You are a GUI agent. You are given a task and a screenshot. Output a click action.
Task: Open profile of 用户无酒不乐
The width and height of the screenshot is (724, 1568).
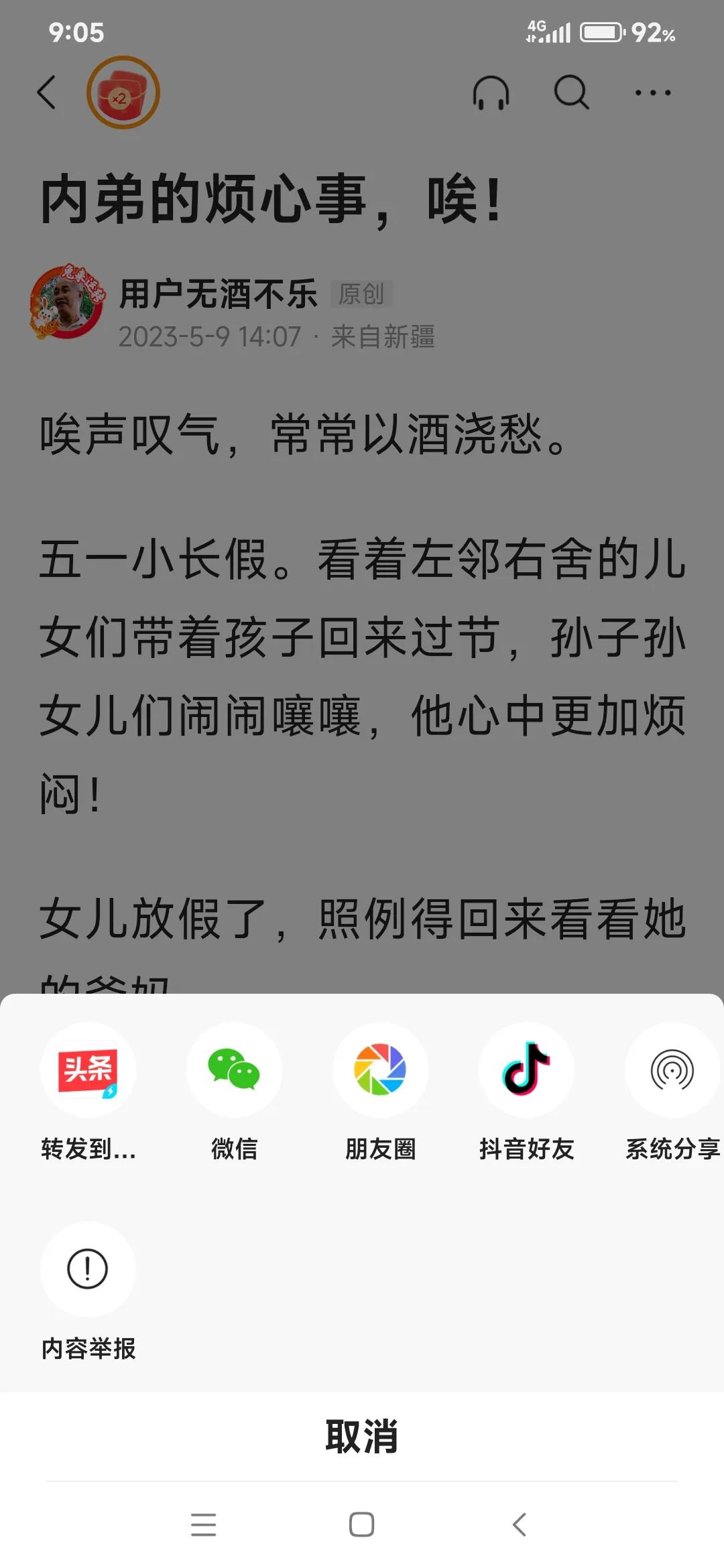coord(218,295)
